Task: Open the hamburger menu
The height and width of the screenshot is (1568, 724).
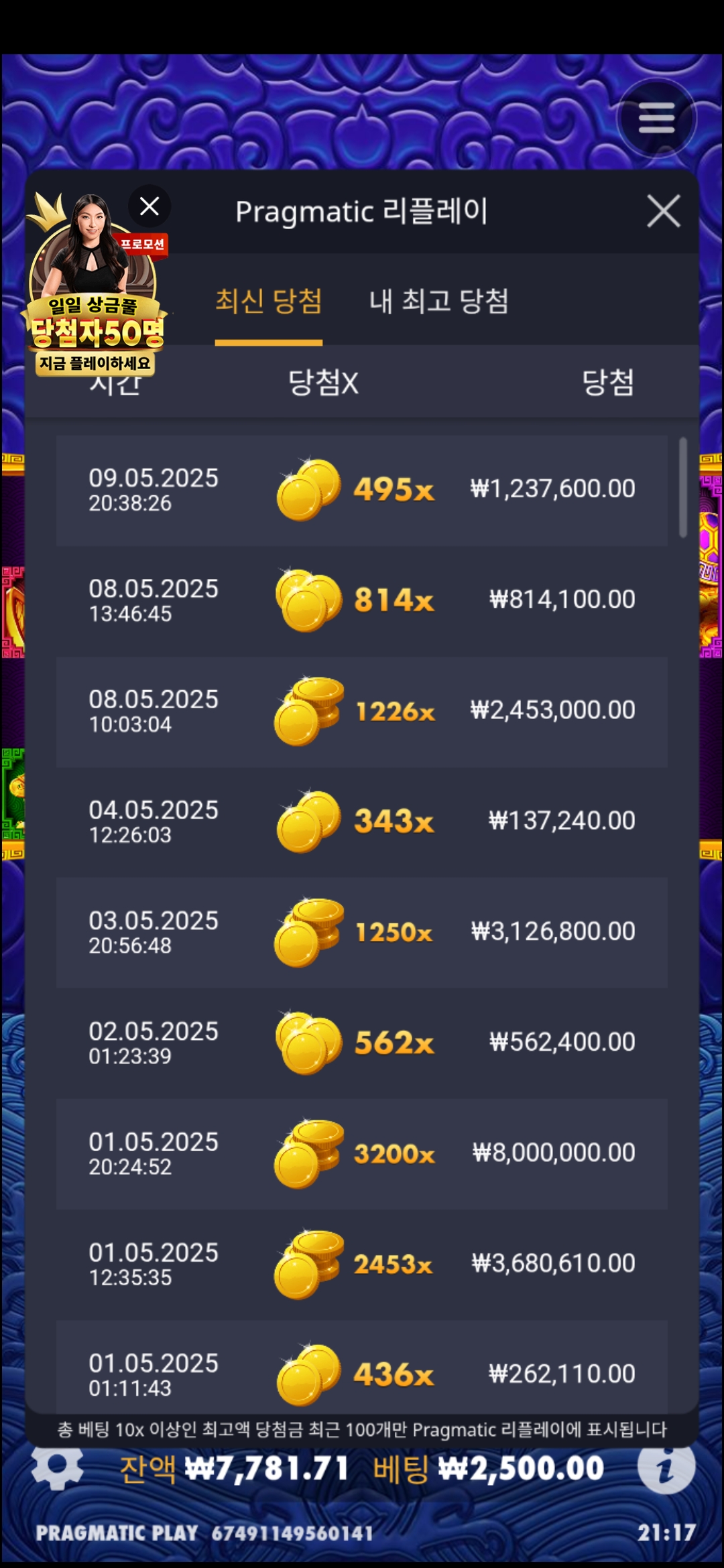Action: [x=656, y=119]
